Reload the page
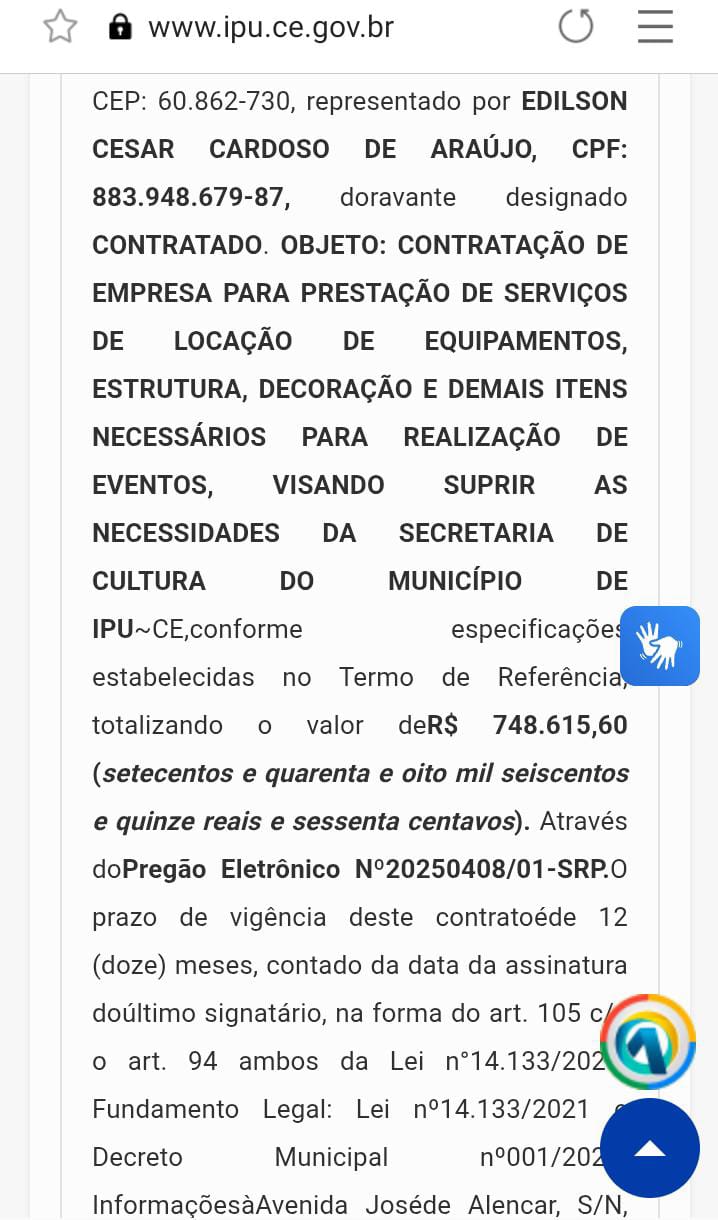 click(x=576, y=26)
